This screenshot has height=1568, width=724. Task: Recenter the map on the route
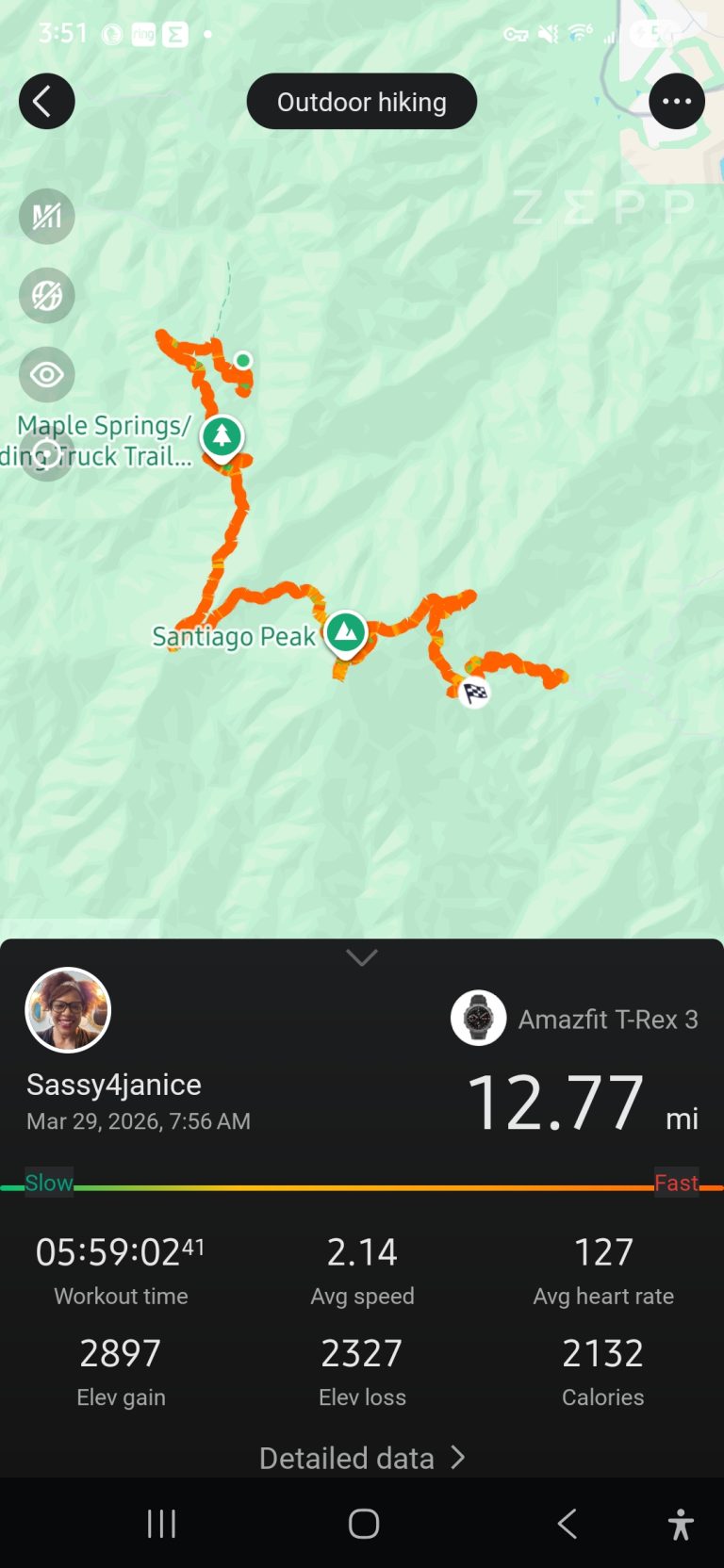46,454
